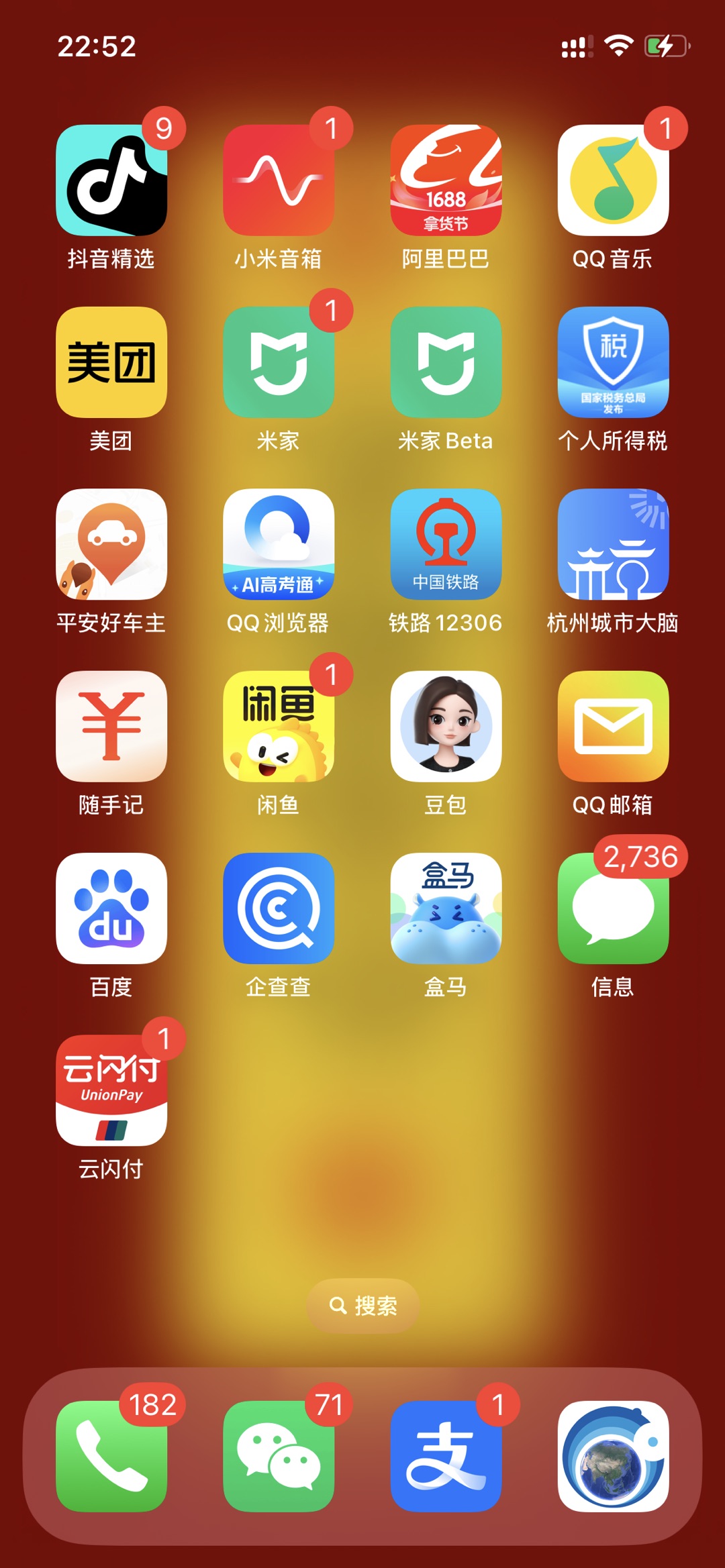Screen dimensions: 725x1568
Task: Open 杭州城市大脑 app
Action: point(613,544)
